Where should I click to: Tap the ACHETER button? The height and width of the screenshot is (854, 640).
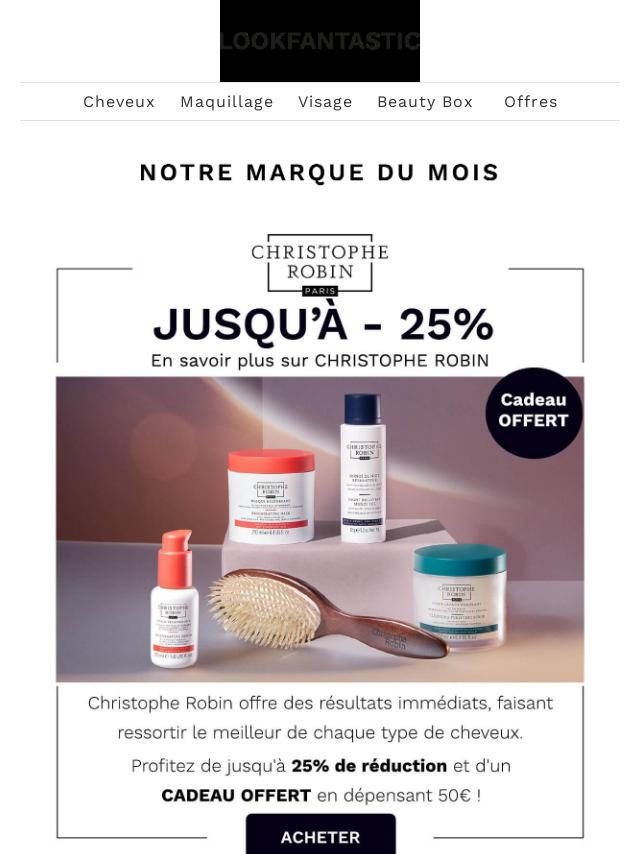pyautogui.click(x=320, y=836)
